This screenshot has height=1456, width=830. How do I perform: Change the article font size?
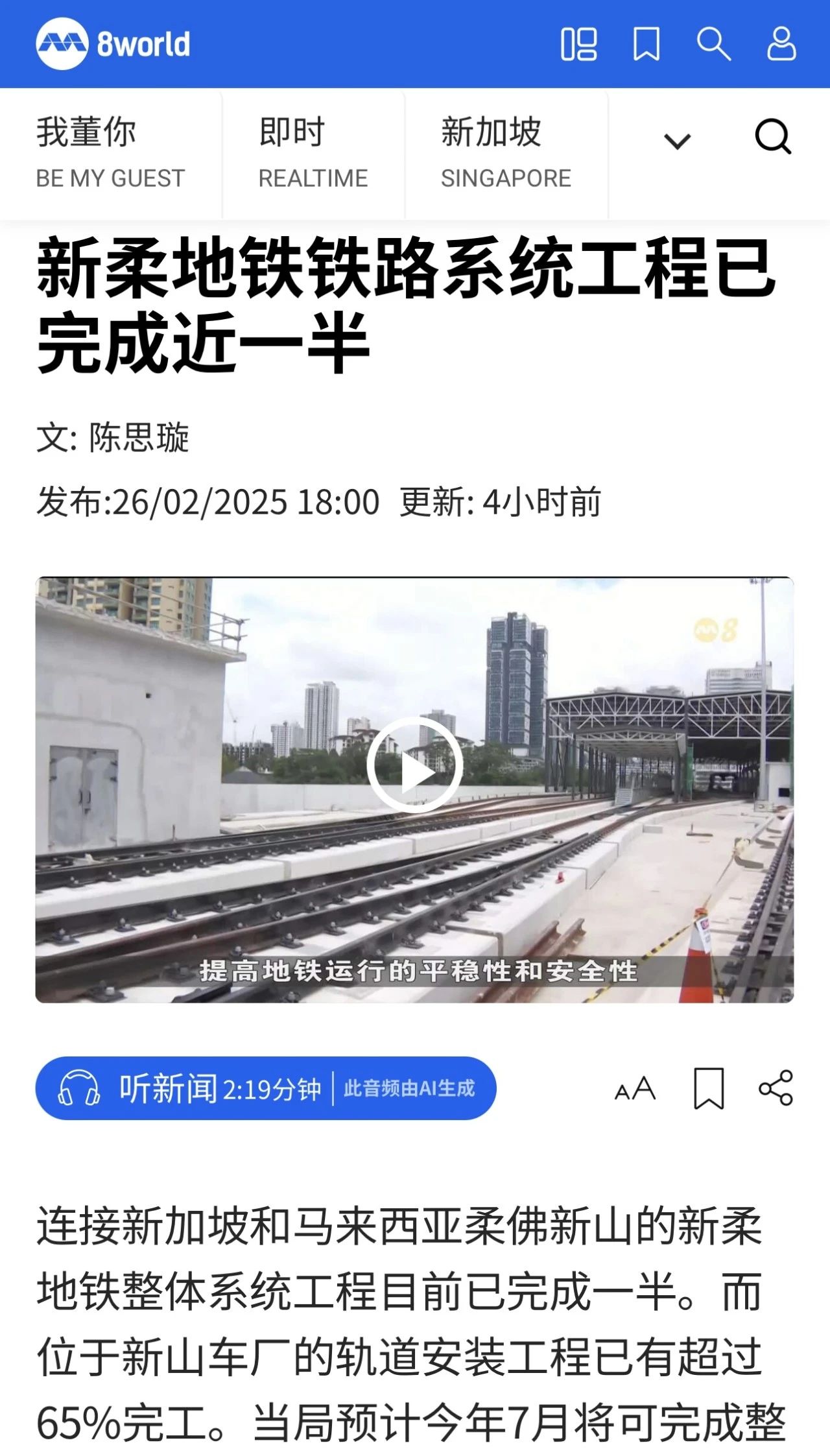click(x=635, y=1088)
